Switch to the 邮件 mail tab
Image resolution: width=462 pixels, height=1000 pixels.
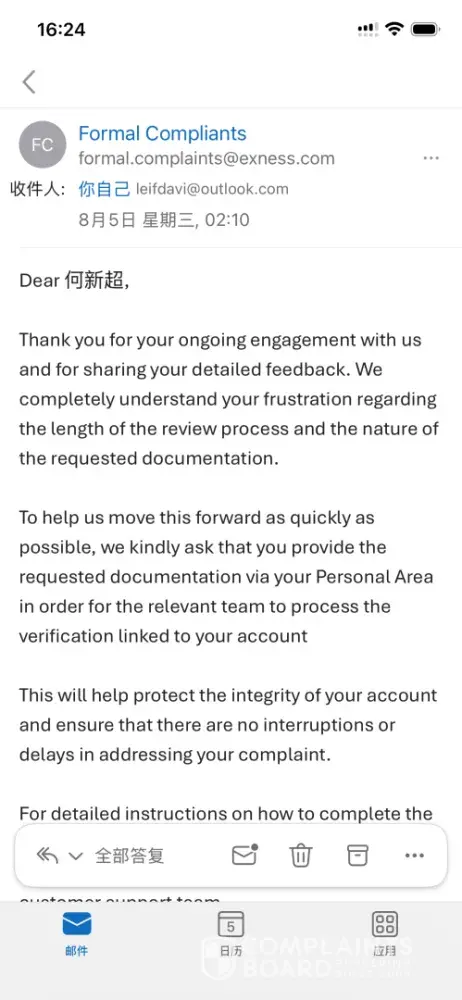tap(77, 933)
